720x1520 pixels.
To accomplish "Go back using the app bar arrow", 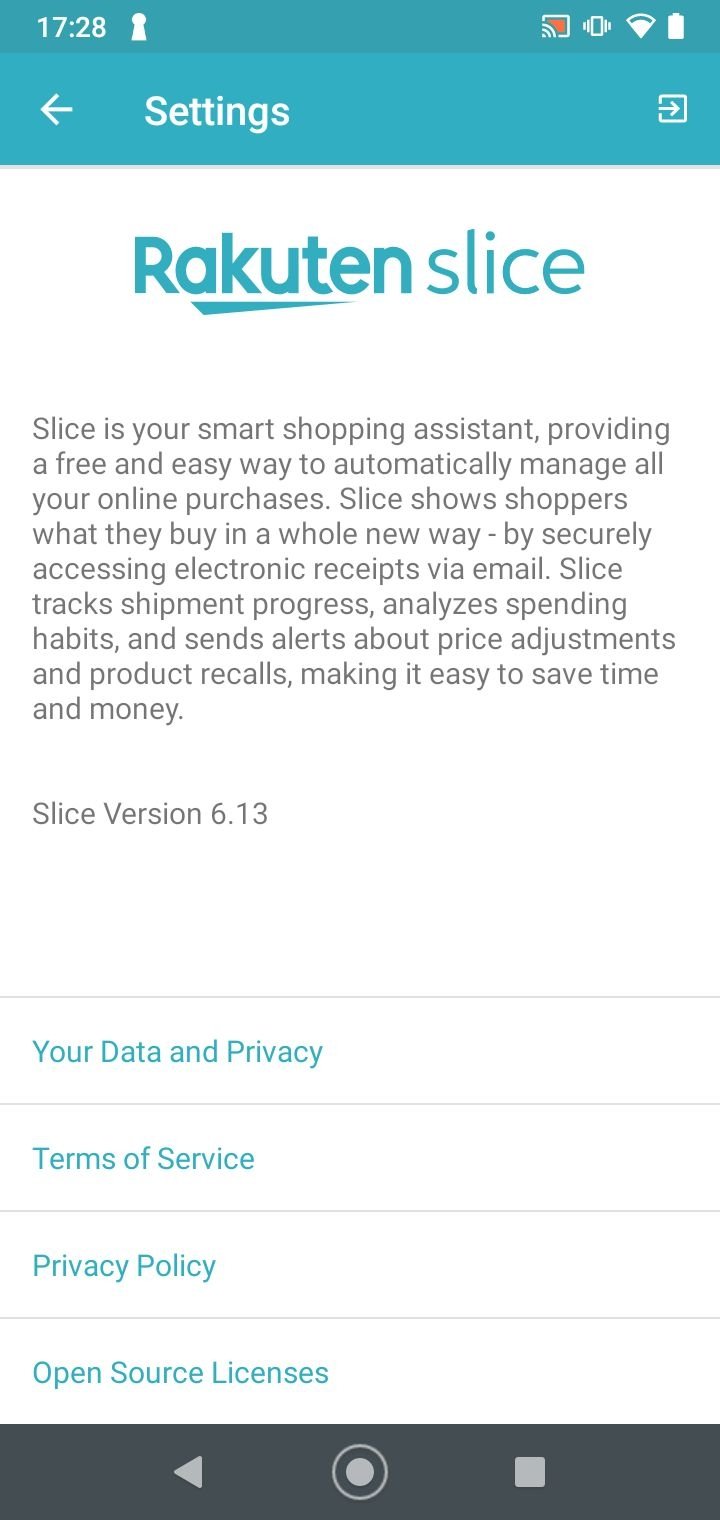I will pyautogui.click(x=57, y=110).
